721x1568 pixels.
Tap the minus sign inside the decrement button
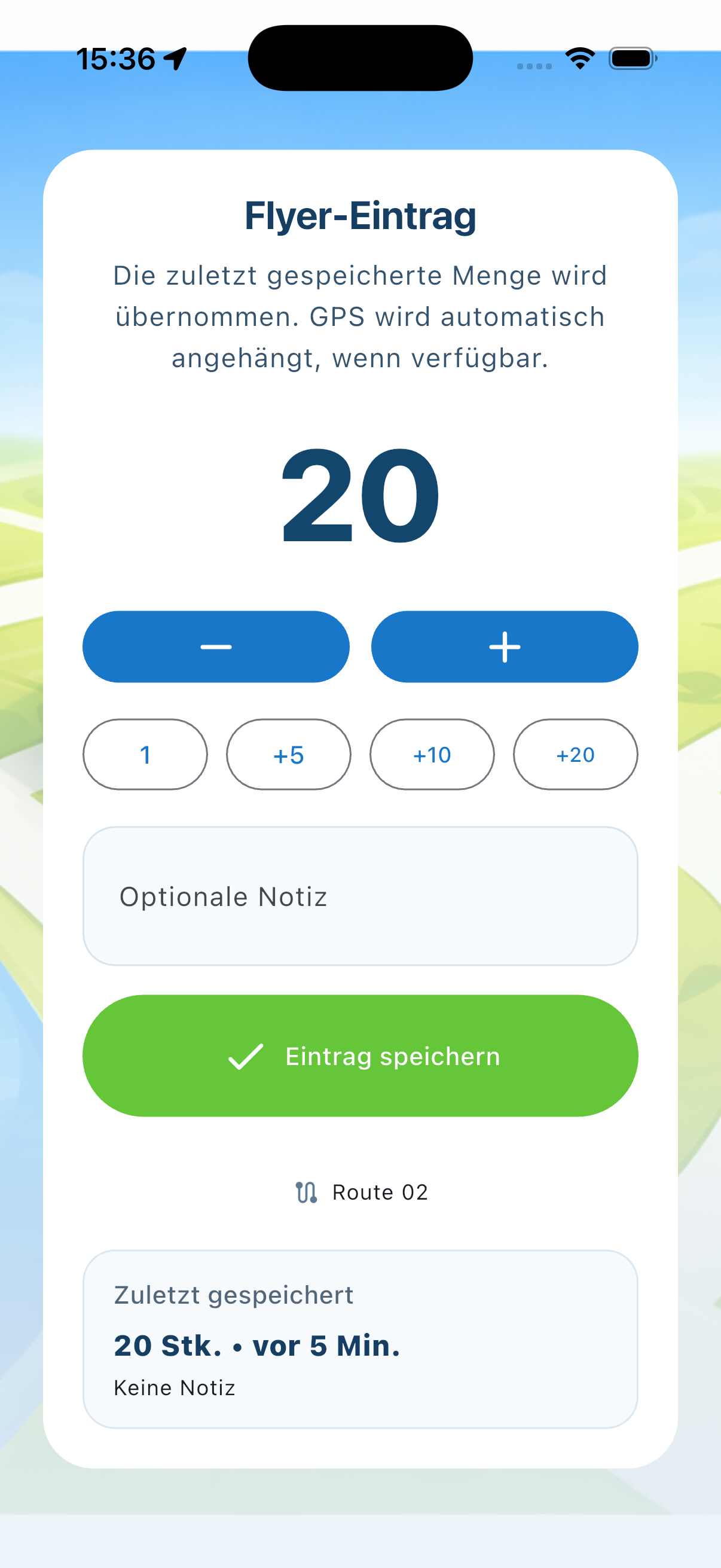pyautogui.click(x=215, y=646)
